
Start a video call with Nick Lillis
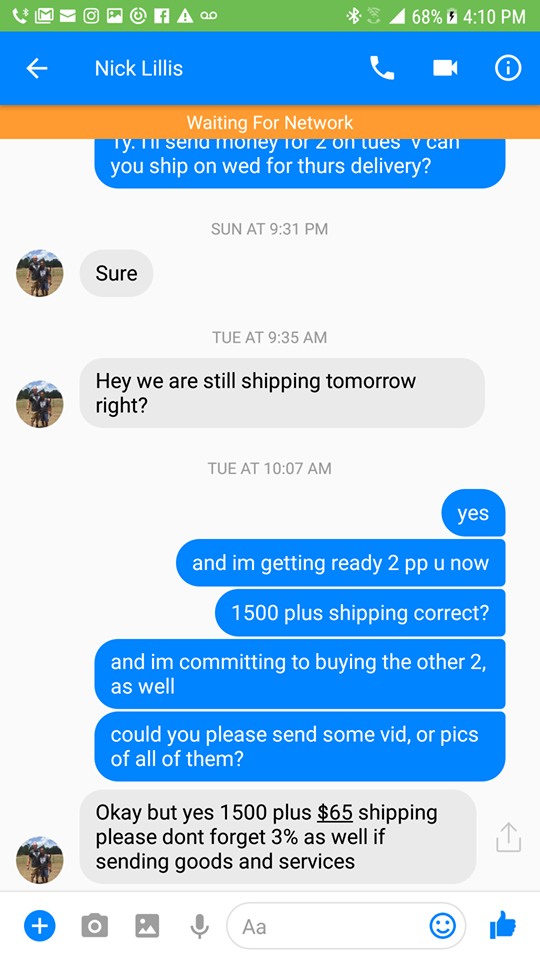(x=445, y=68)
